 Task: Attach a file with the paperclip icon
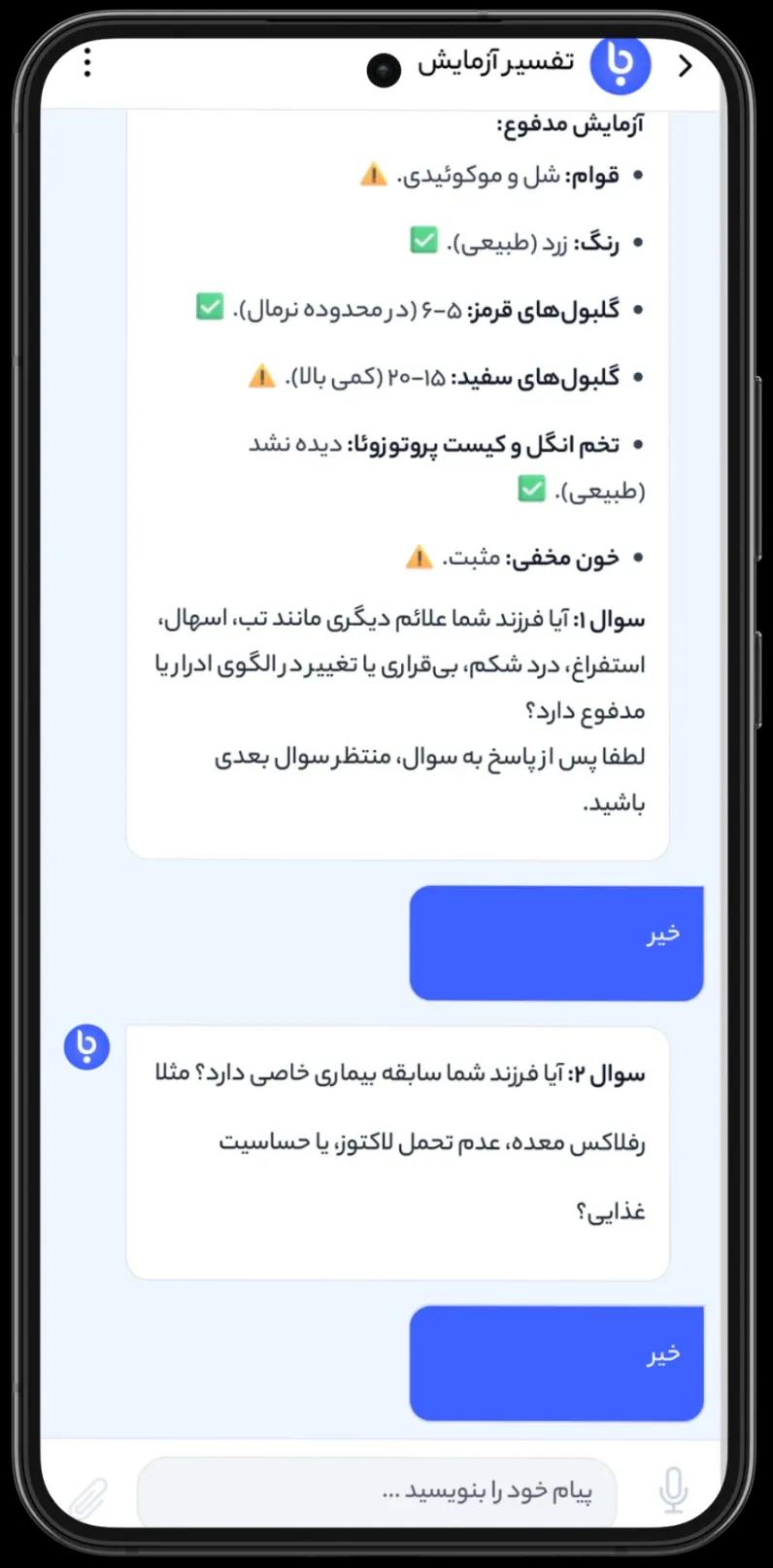pyautogui.click(x=88, y=1497)
